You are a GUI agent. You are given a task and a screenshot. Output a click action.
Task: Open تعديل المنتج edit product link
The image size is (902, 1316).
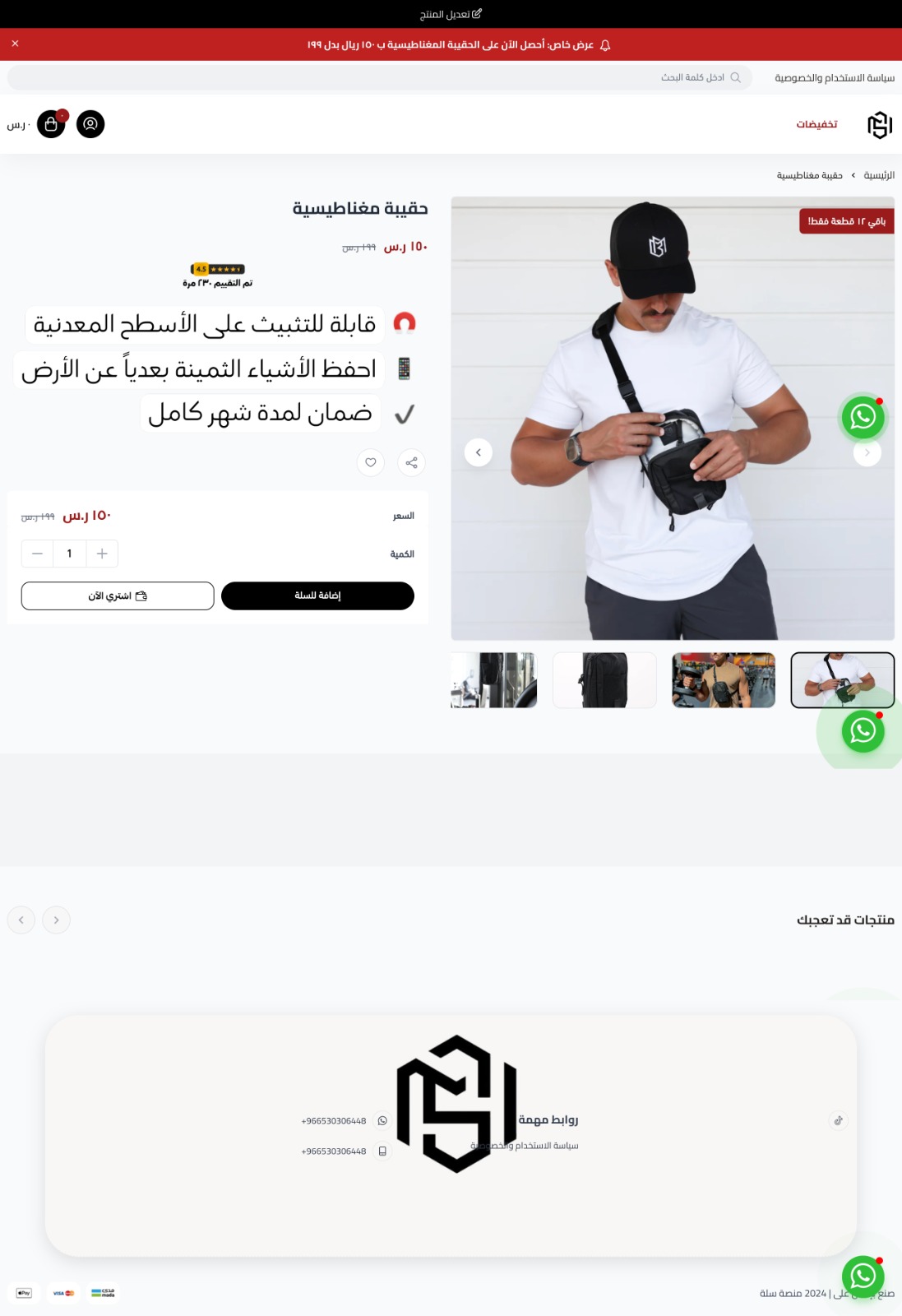[451, 14]
